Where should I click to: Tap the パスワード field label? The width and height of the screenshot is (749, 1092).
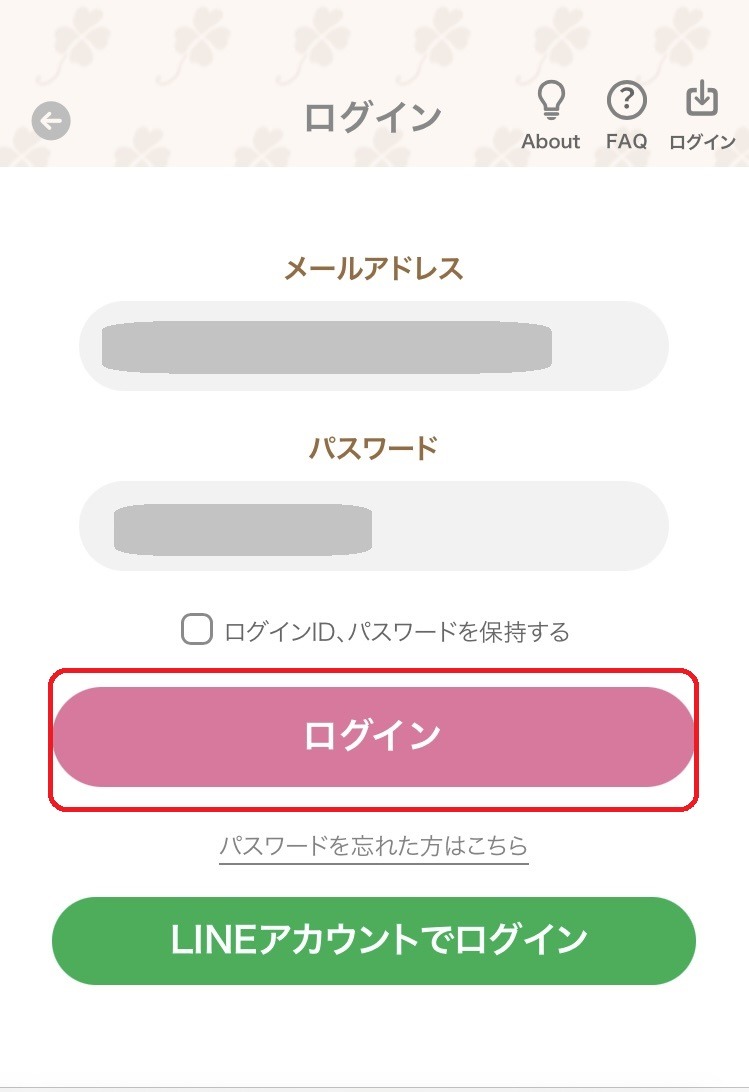coord(374,447)
